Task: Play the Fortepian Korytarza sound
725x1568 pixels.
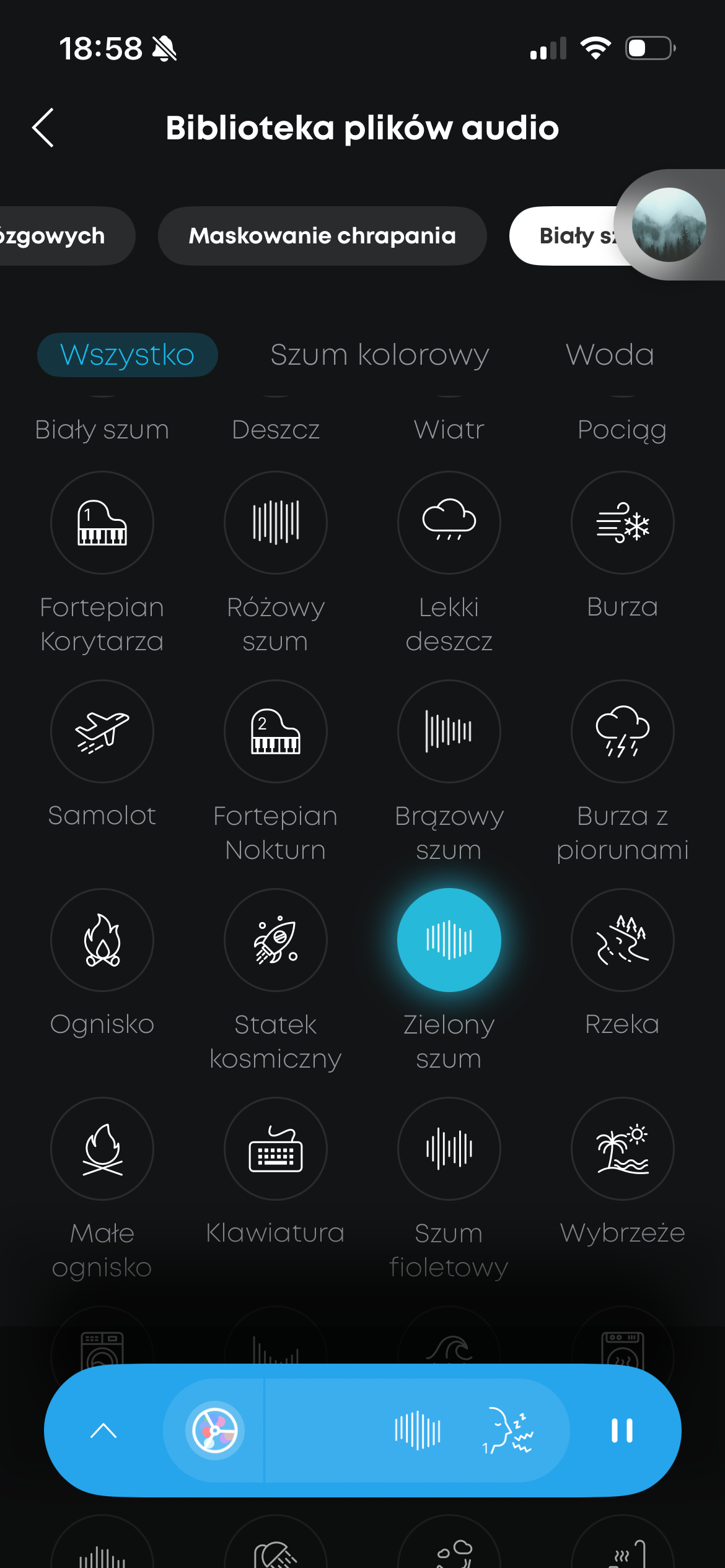Action: point(102,523)
